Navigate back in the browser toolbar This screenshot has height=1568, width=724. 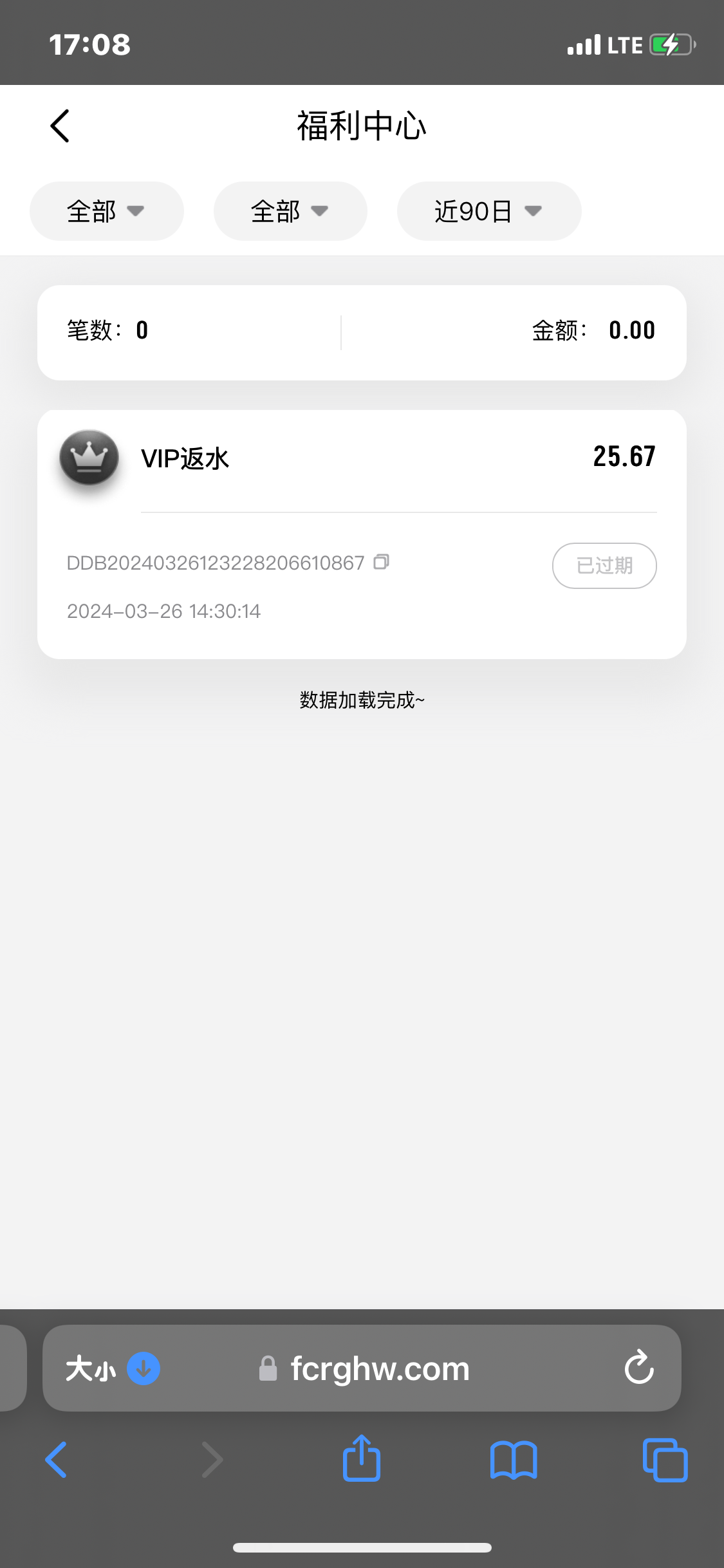57,1460
